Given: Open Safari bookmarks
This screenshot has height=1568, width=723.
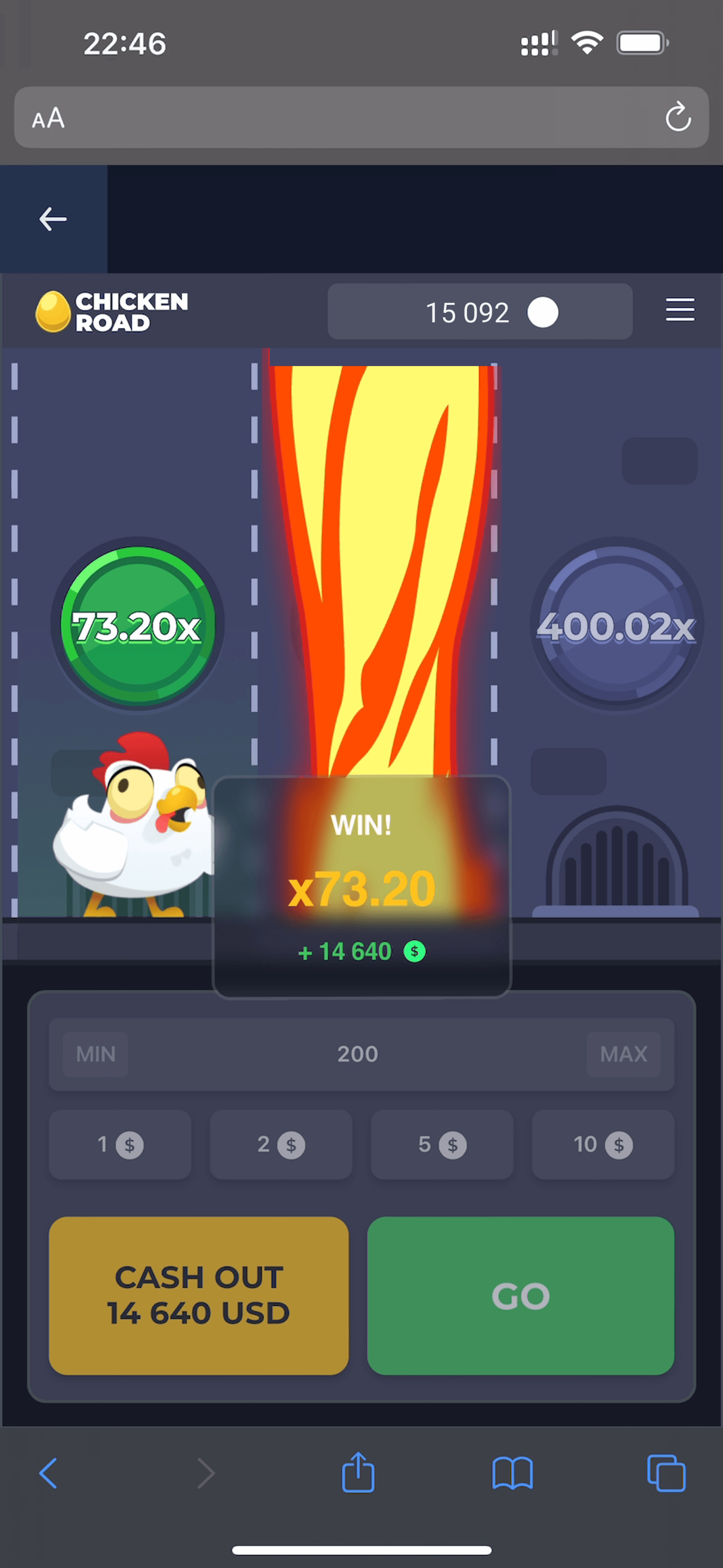Looking at the screenshot, I should point(512,1473).
